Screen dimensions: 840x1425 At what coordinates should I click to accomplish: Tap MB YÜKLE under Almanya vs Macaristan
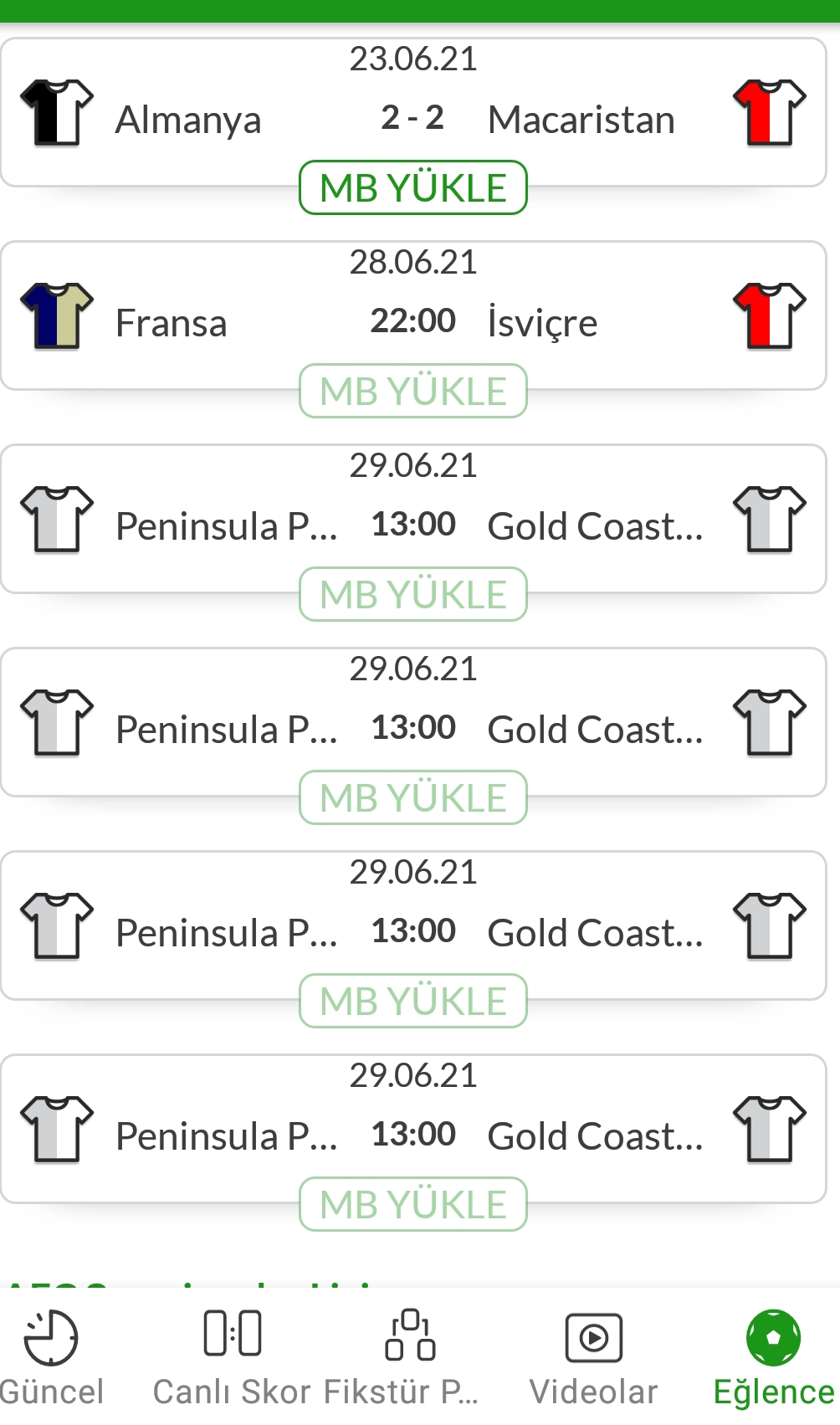pyautogui.click(x=413, y=187)
